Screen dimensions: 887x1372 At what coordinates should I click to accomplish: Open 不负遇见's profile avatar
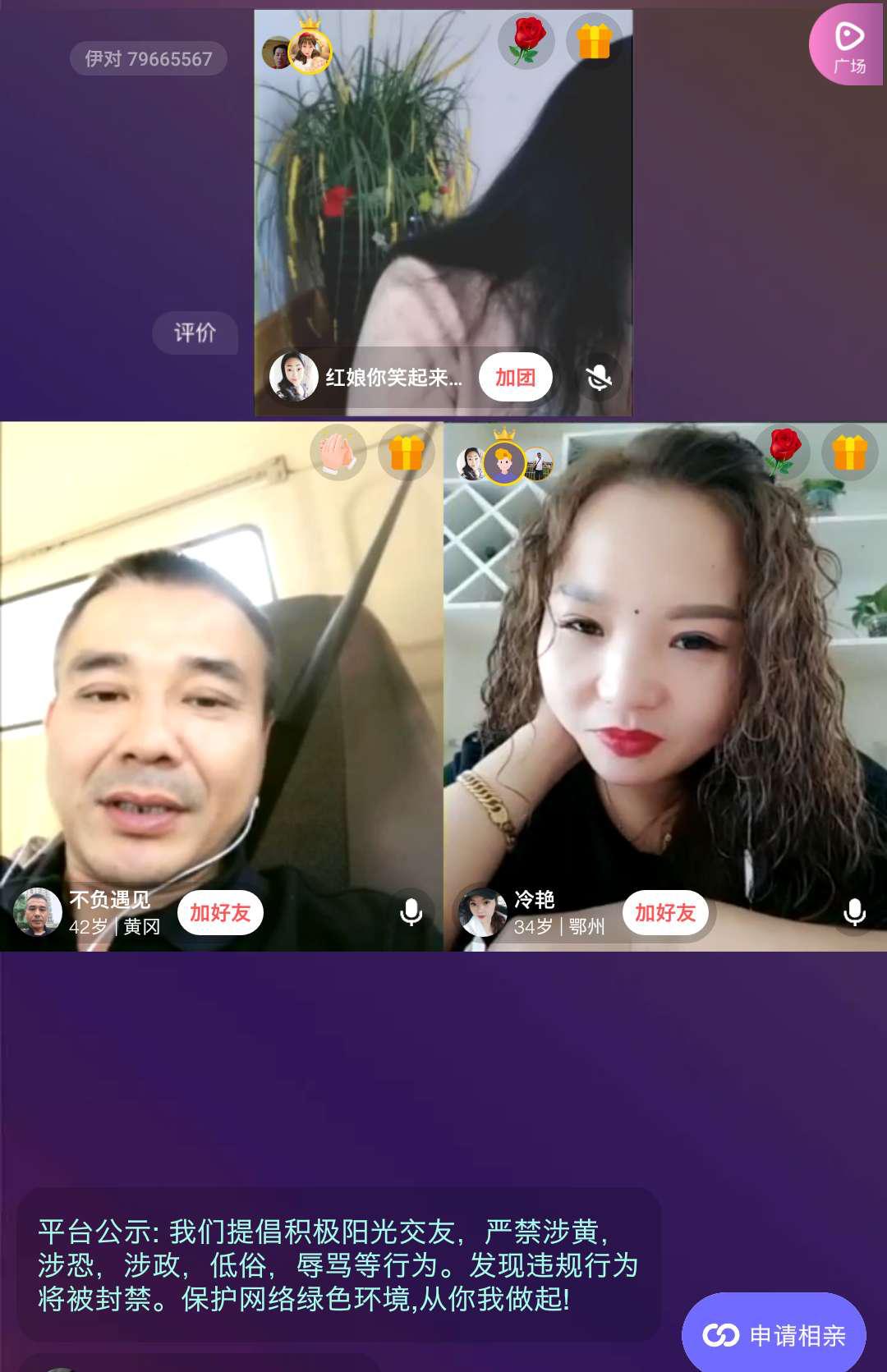click(x=38, y=912)
